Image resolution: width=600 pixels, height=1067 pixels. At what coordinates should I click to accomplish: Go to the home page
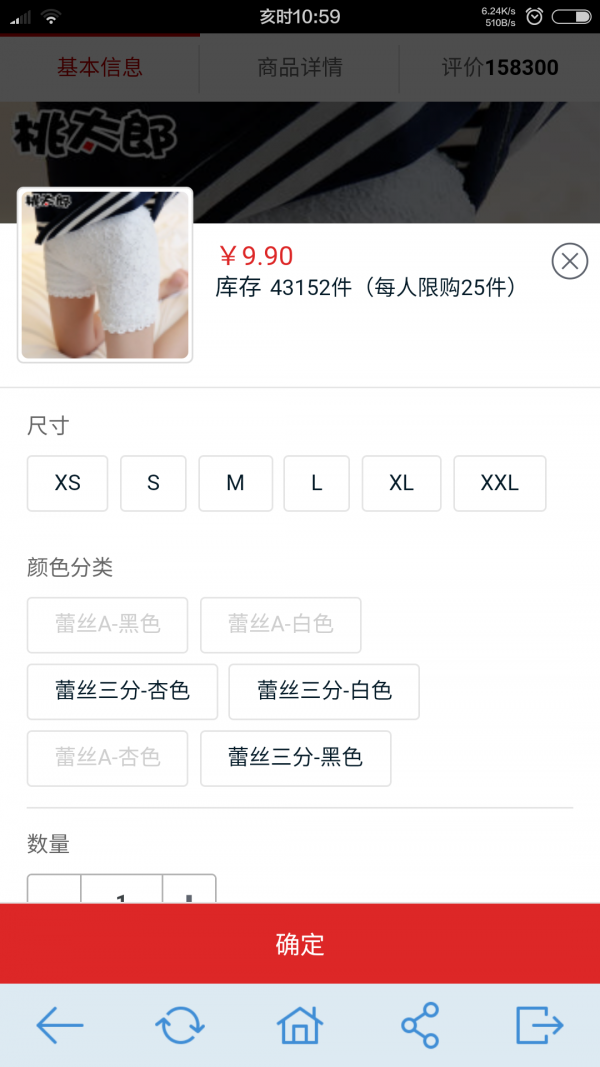coord(300,1026)
